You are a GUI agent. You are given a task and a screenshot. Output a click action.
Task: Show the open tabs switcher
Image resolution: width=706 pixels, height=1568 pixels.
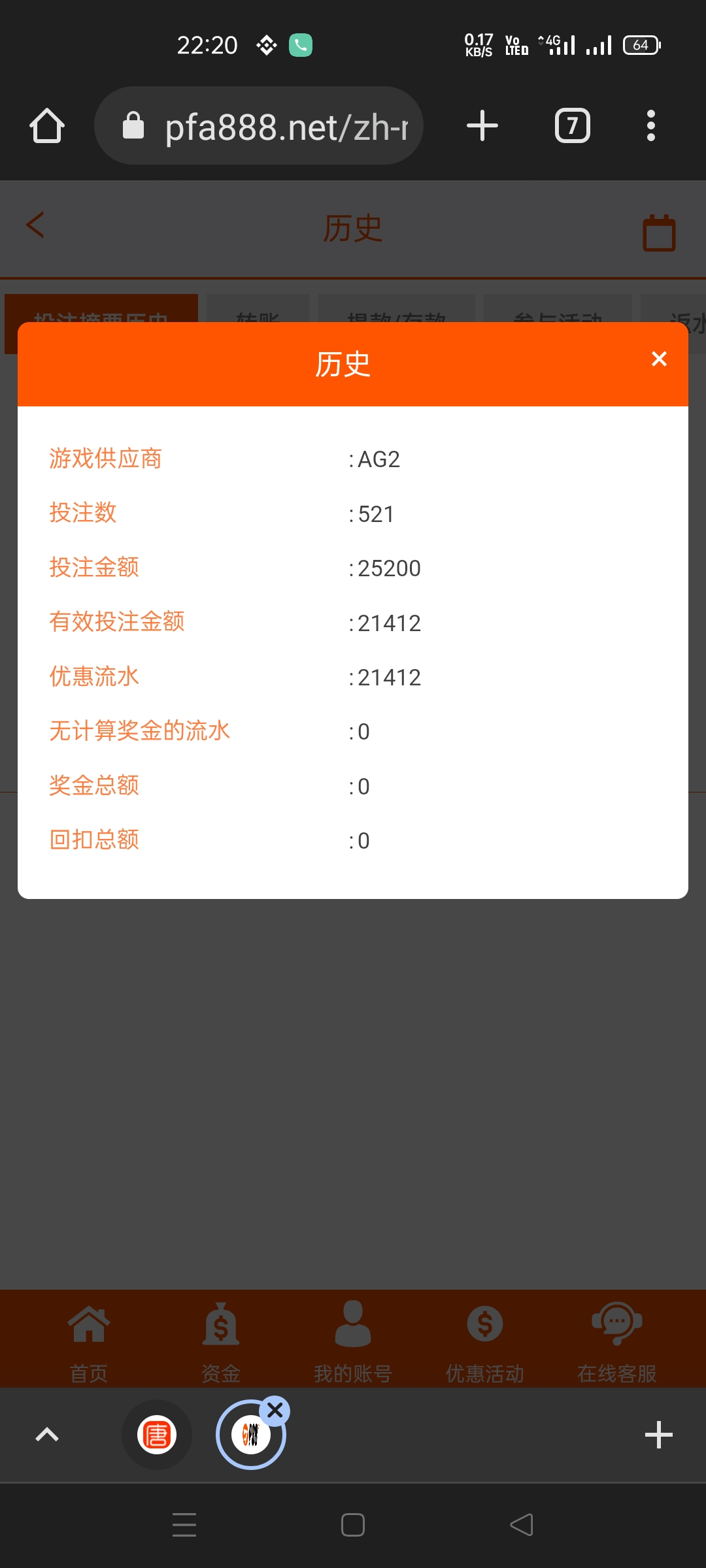[573, 125]
